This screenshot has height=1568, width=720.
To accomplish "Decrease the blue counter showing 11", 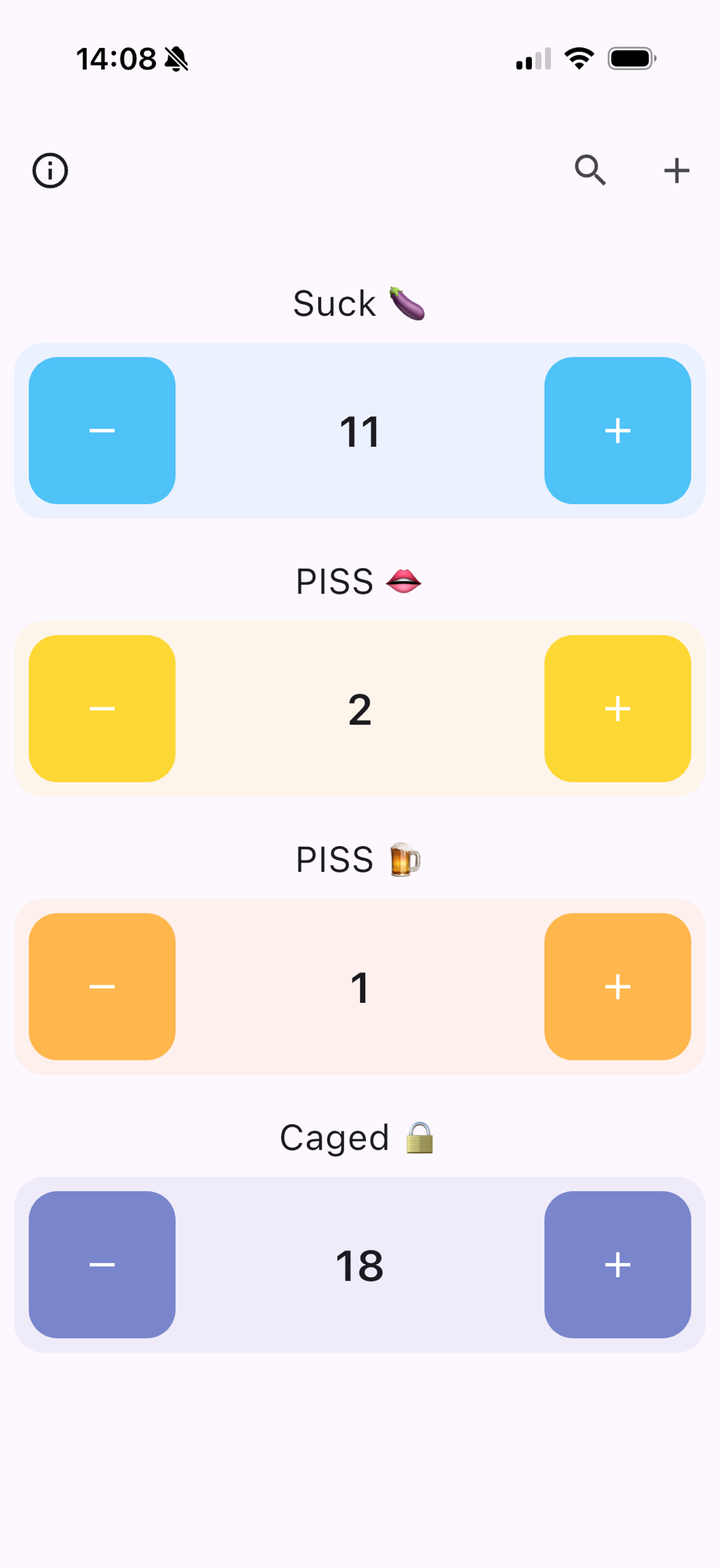I will pyautogui.click(x=102, y=430).
